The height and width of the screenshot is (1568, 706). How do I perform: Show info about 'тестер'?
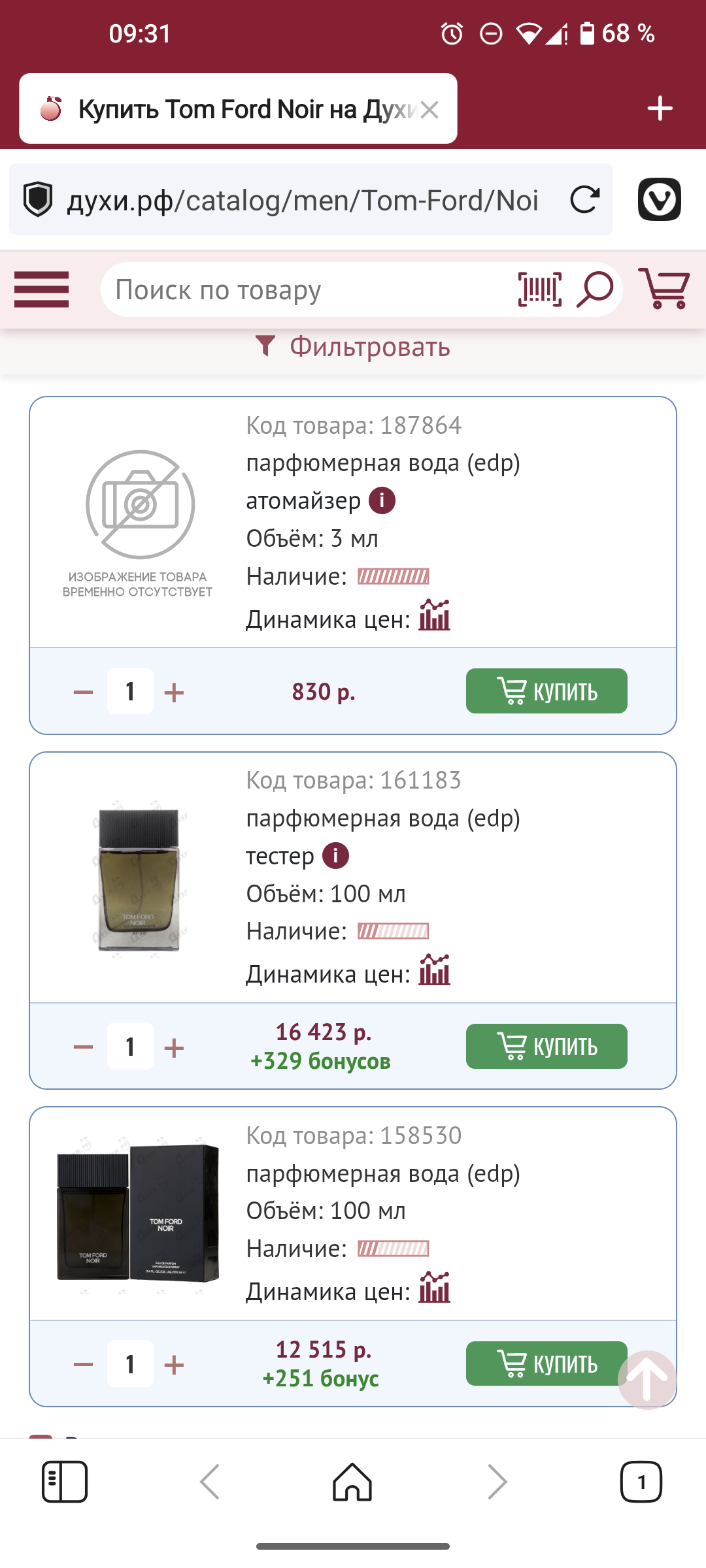(x=336, y=856)
